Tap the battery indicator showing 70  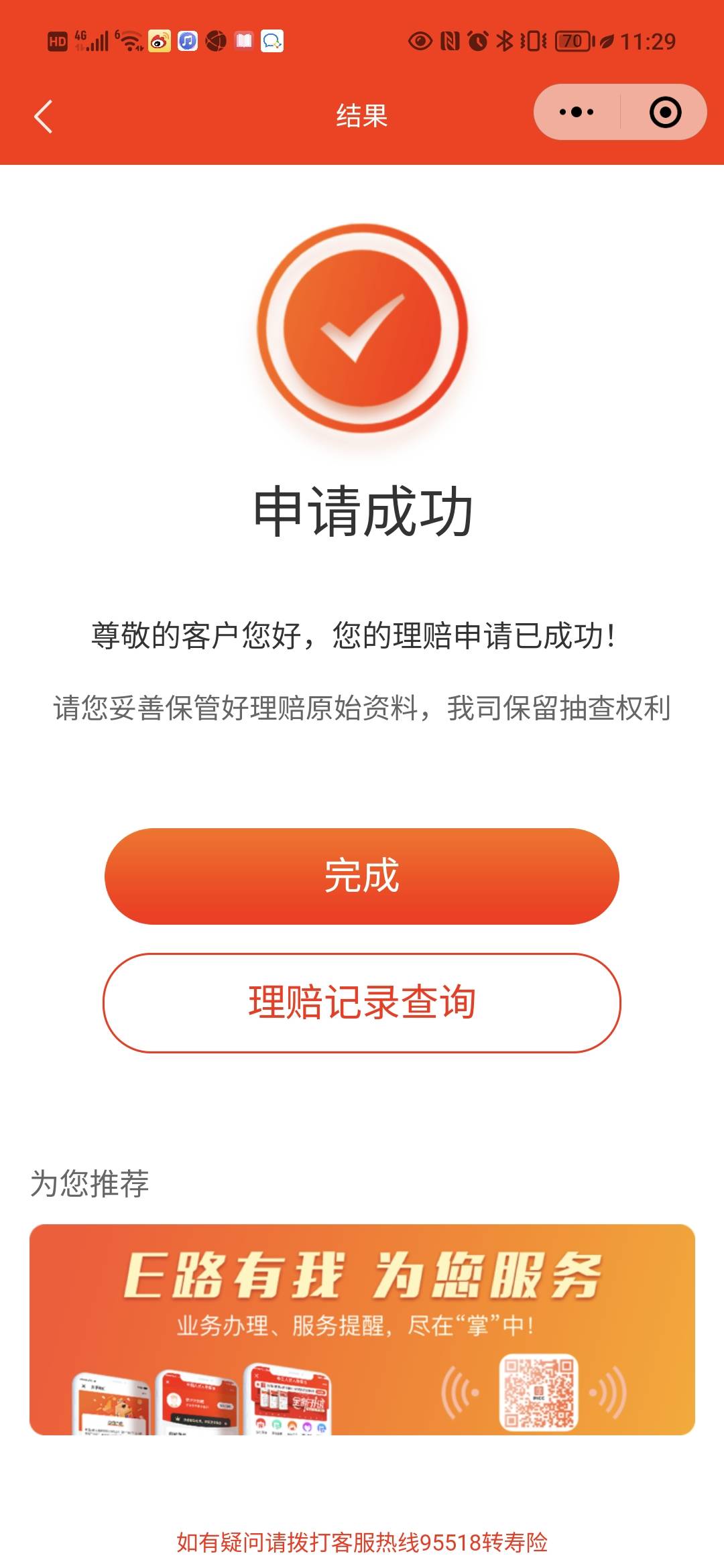571,42
